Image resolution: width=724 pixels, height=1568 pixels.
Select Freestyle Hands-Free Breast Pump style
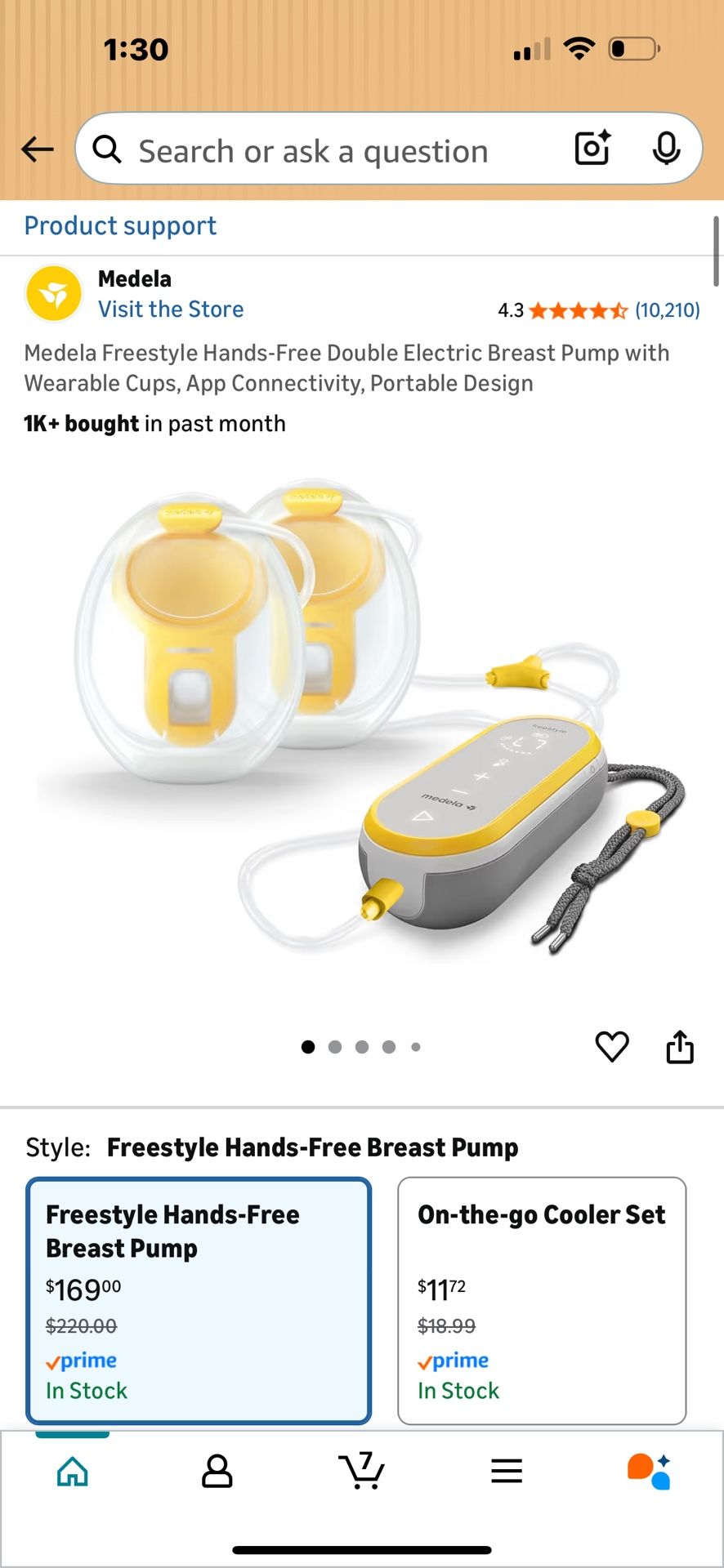(199, 1300)
